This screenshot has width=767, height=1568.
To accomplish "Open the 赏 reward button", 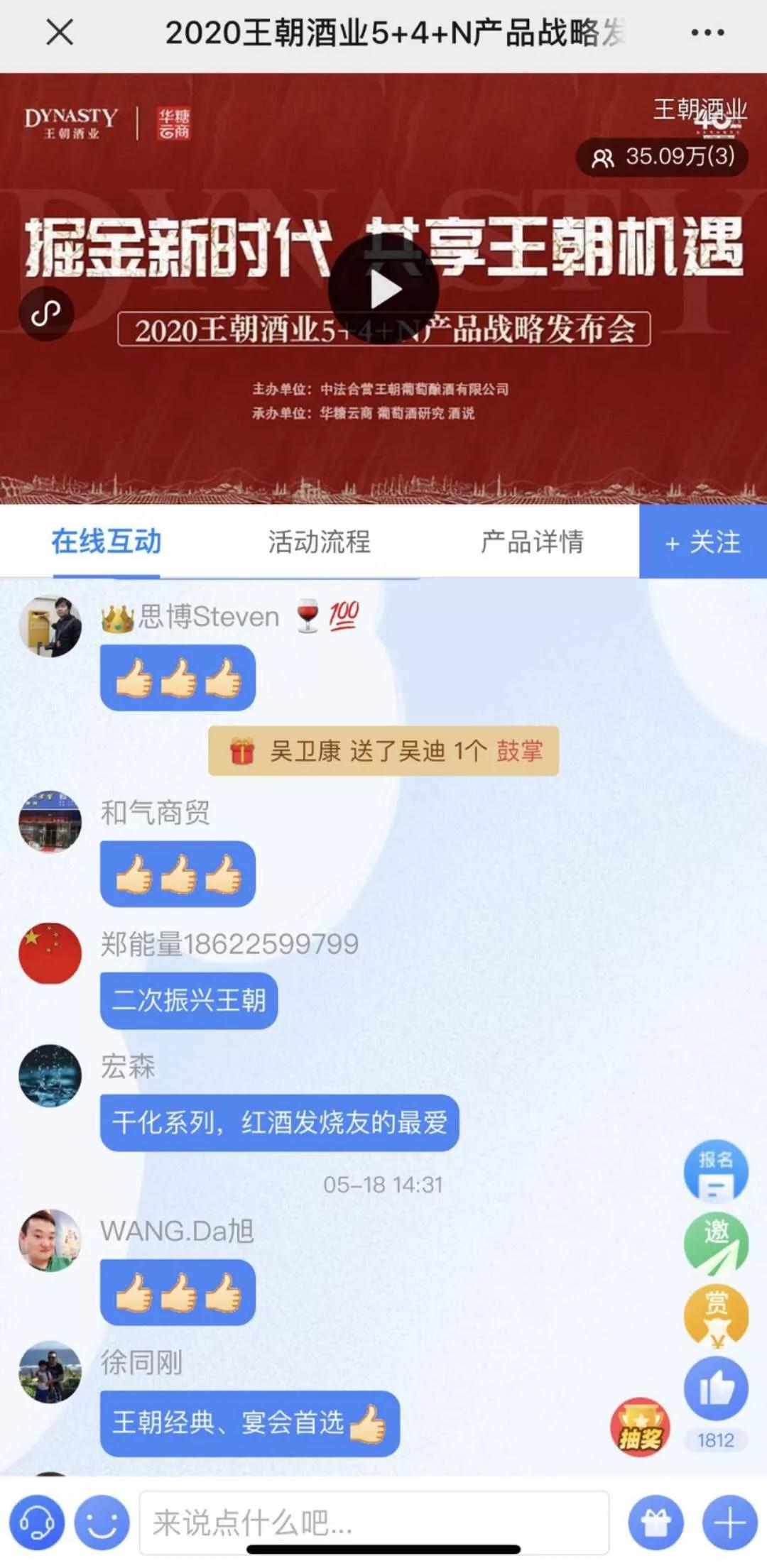I will coord(715,1315).
